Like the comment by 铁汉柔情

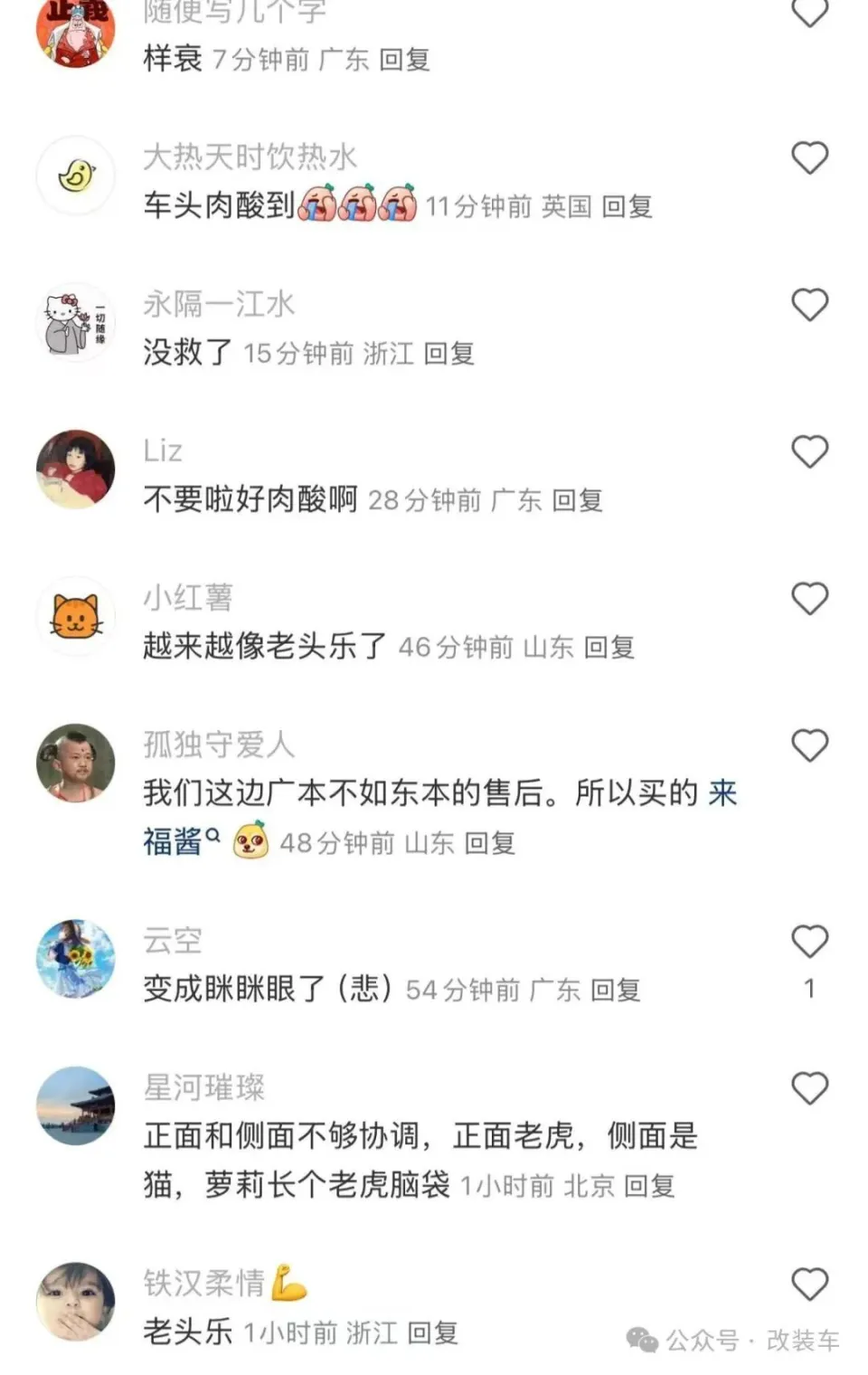click(809, 1284)
